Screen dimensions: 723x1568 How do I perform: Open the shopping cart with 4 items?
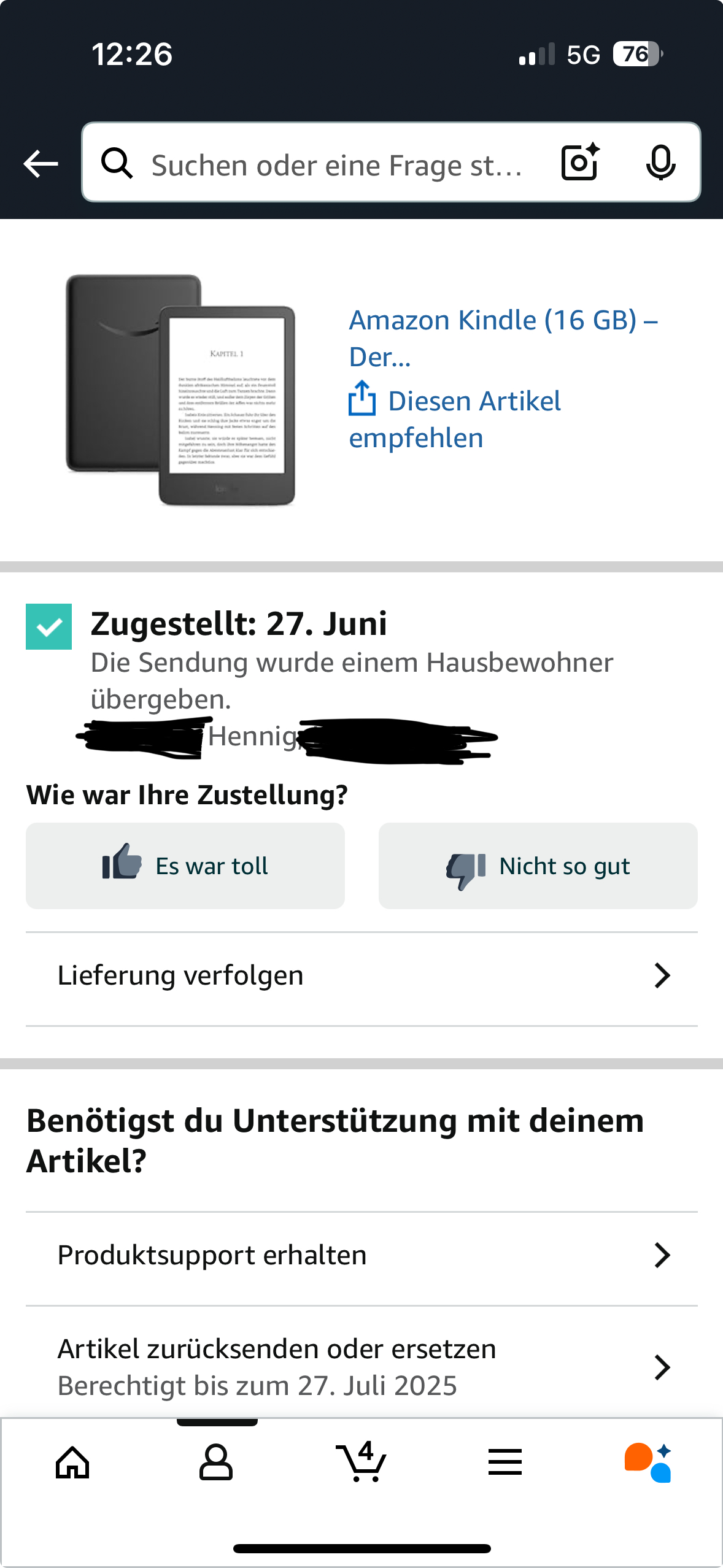click(x=362, y=1462)
